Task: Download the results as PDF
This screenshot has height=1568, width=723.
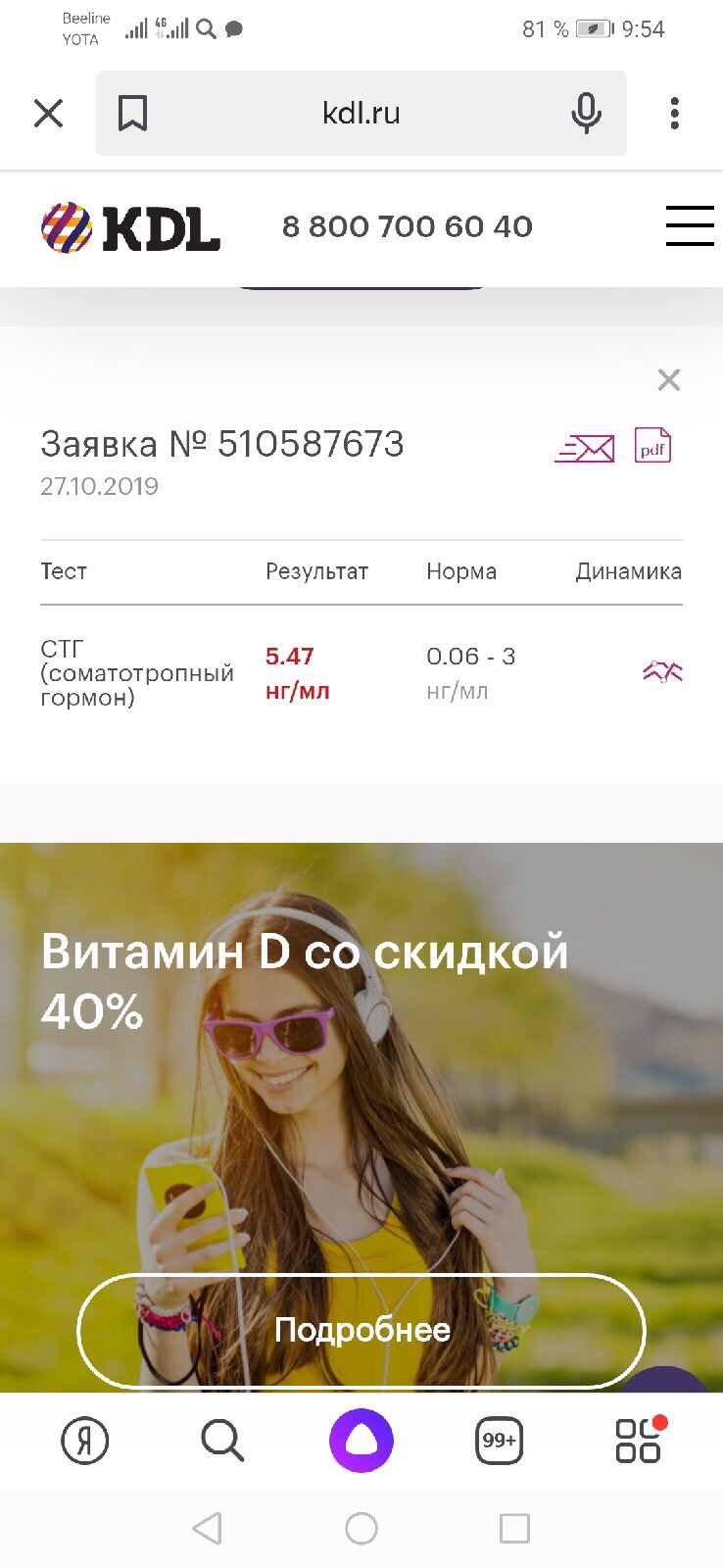Action: pyautogui.click(x=652, y=447)
